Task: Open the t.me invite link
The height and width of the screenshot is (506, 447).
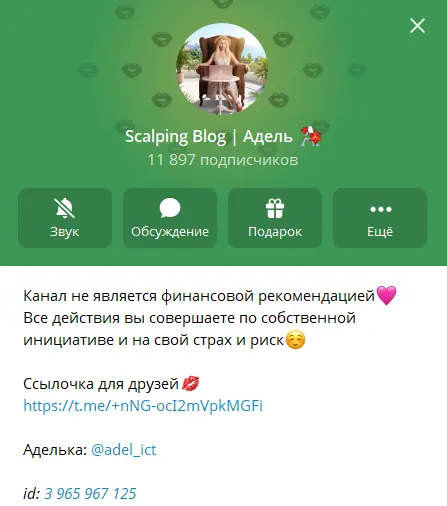Action: [x=143, y=406]
